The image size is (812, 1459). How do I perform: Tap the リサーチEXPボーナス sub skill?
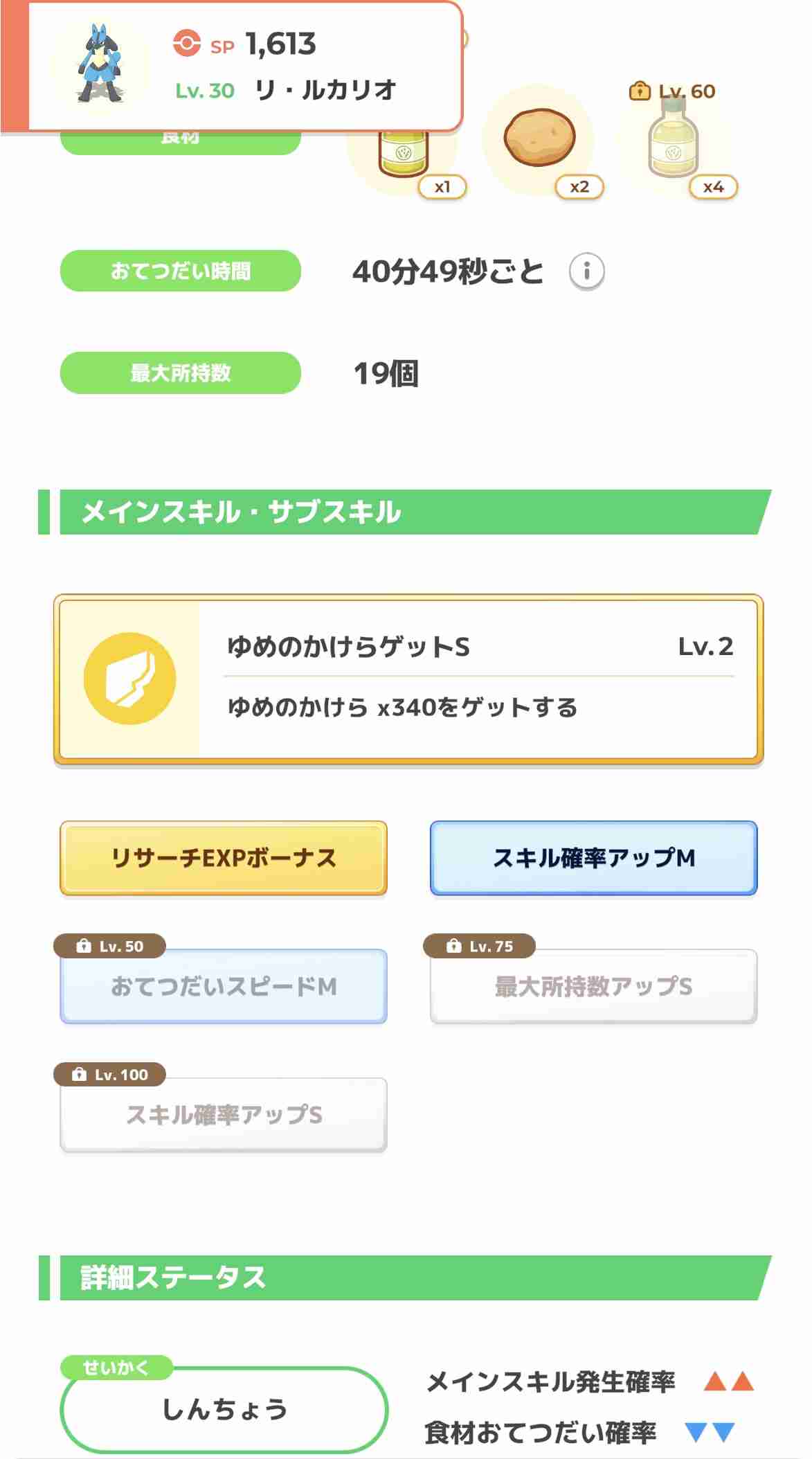click(x=224, y=858)
